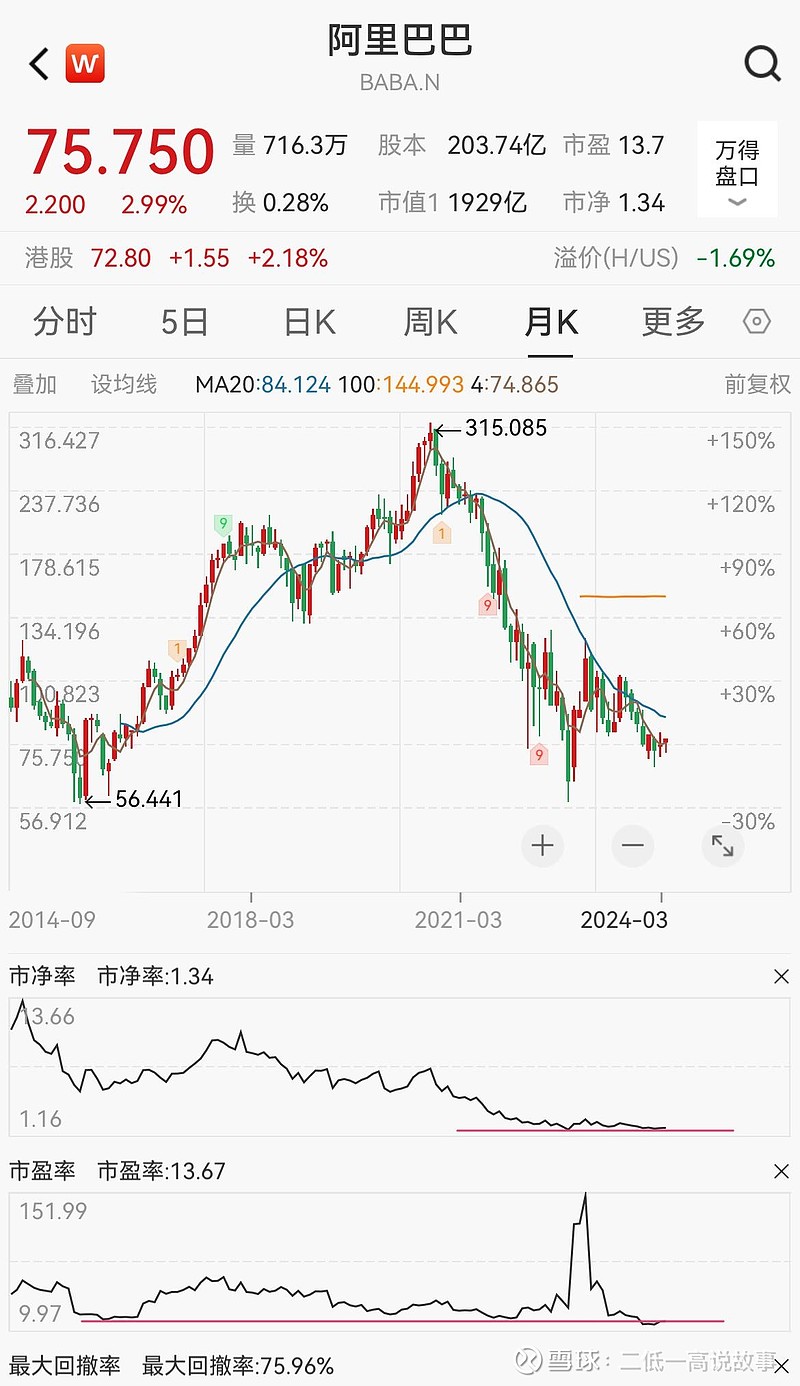Expand 万得盘口 panel via its chevron
The height and width of the screenshot is (1386, 800).
point(736,203)
